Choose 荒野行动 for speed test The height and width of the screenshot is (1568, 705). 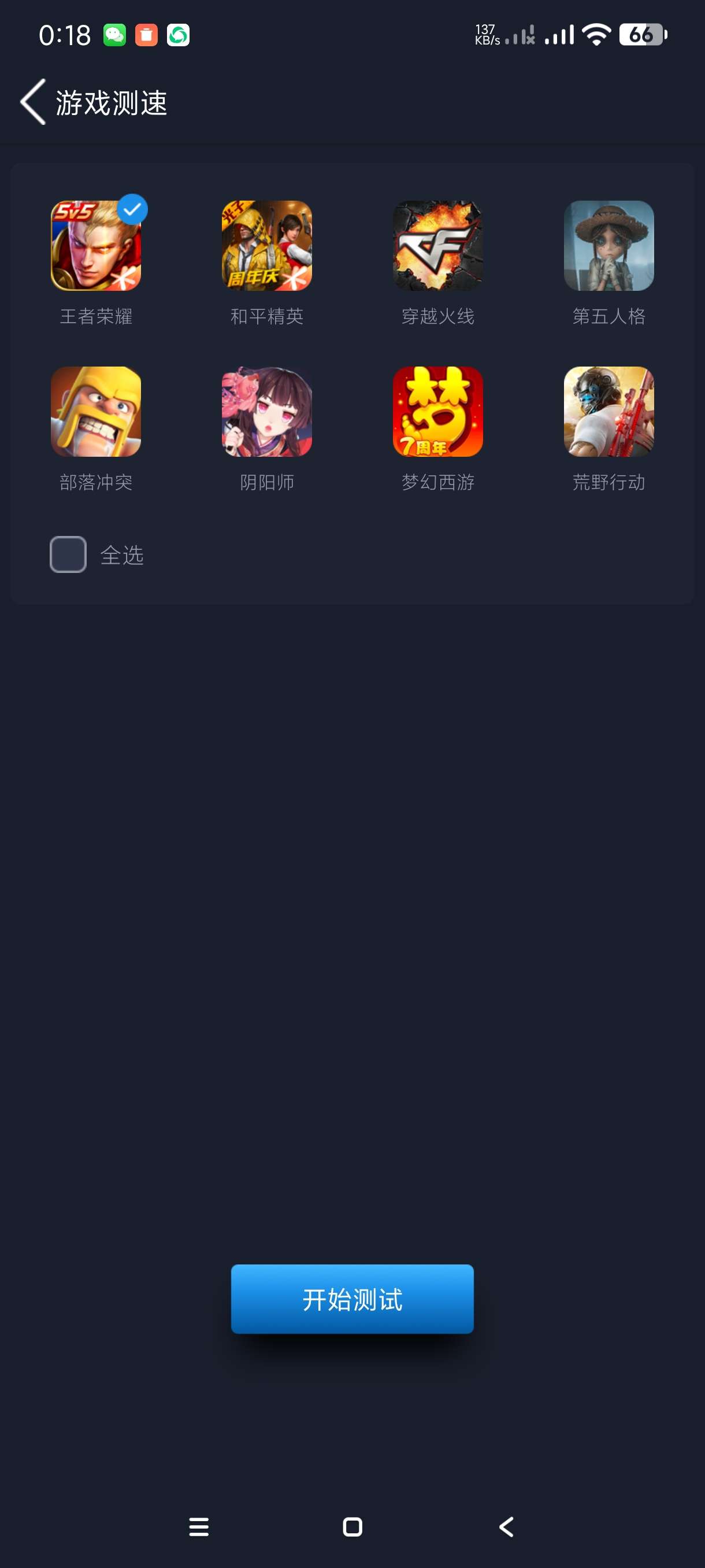pyautogui.click(x=608, y=412)
